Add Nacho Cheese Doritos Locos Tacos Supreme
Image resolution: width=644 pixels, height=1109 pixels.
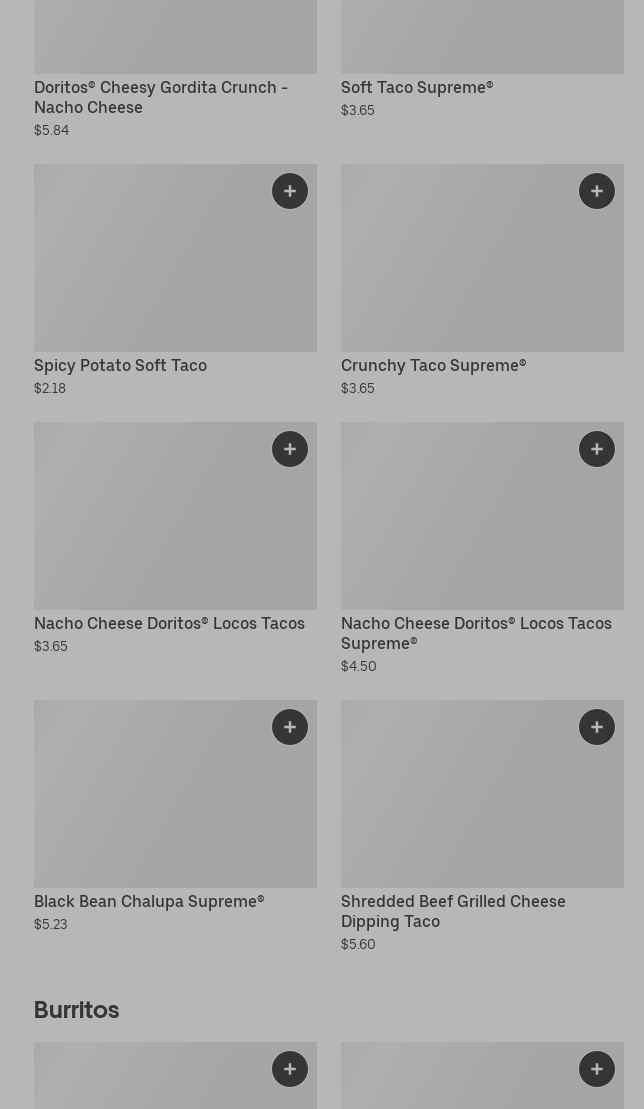pos(597,449)
